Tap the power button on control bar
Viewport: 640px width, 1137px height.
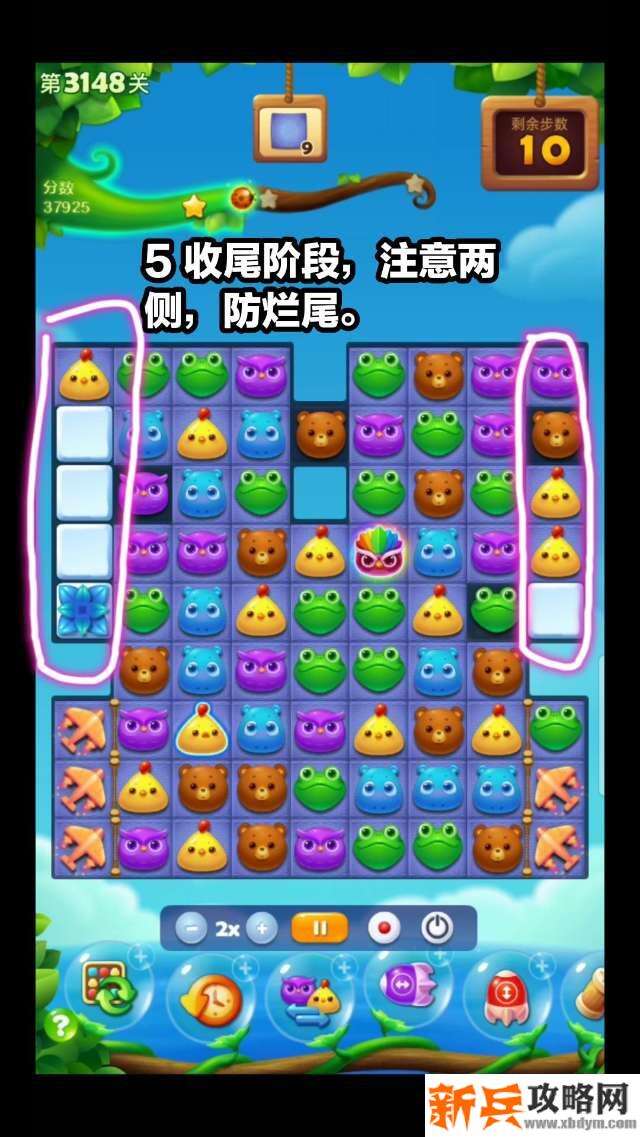(437, 928)
